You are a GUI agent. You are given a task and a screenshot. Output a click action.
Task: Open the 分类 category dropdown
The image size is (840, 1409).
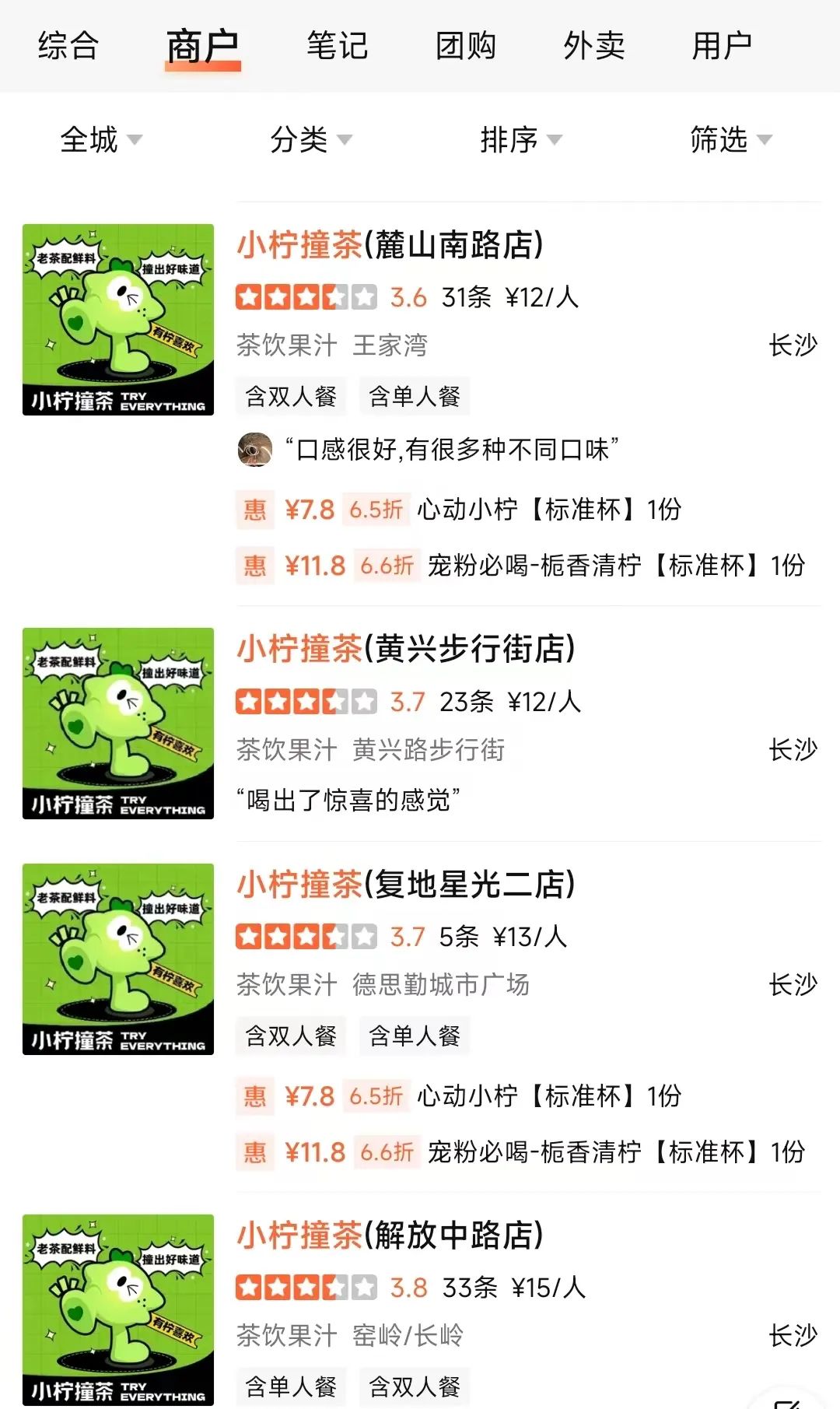[310, 140]
